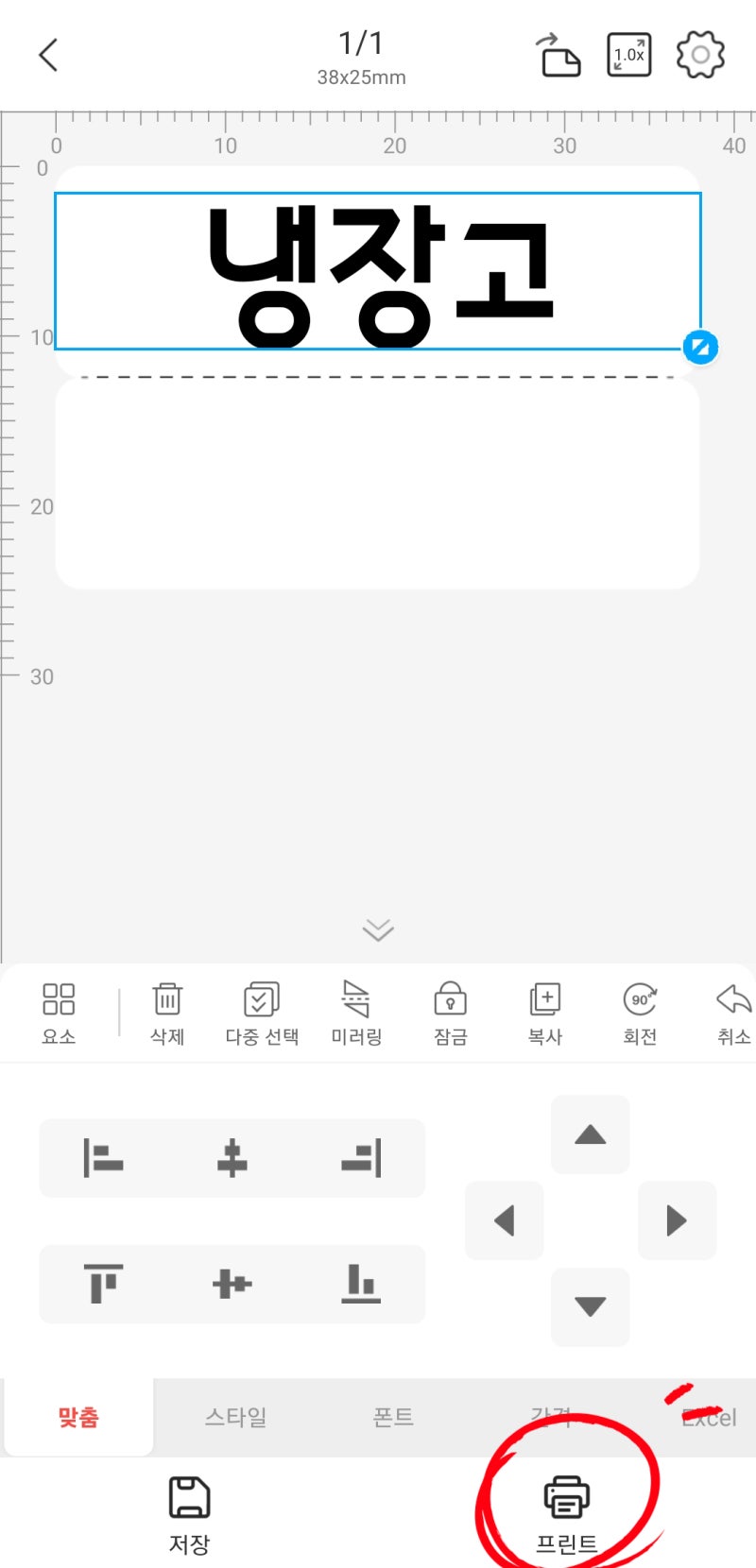This screenshot has height=1568, width=756.
Task: Align the element to the left edge
Action: tap(104, 1158)
